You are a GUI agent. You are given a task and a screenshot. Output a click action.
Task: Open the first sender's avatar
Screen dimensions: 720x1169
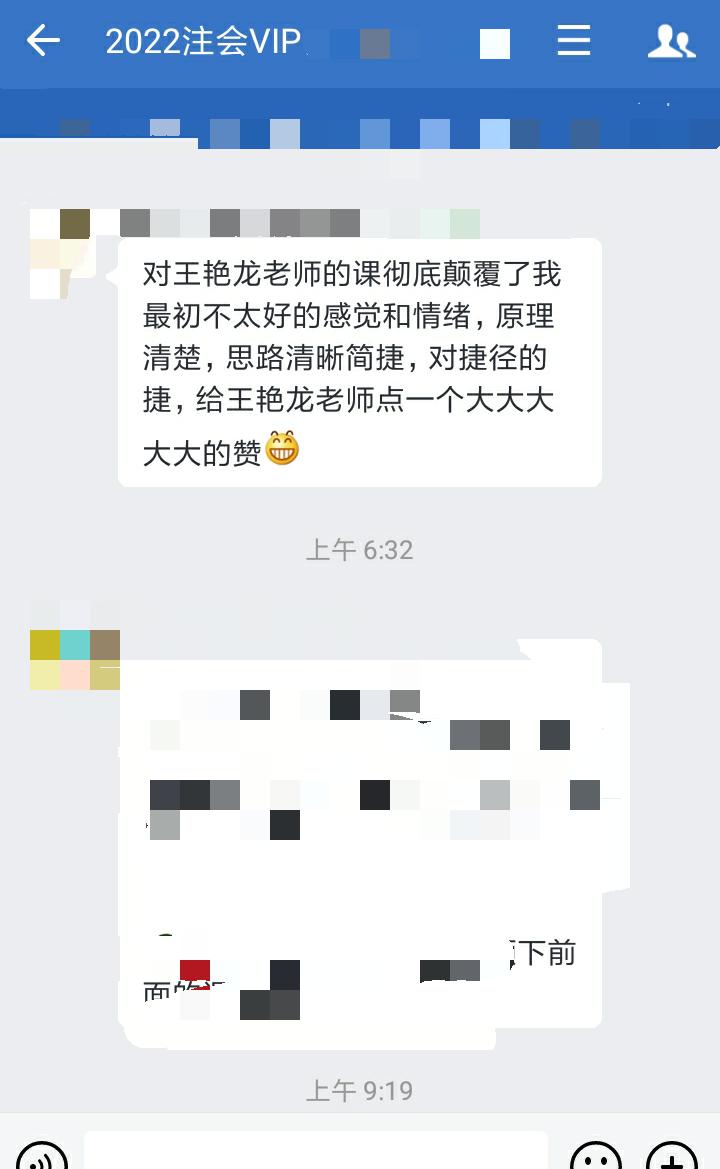tap(64, 252)
